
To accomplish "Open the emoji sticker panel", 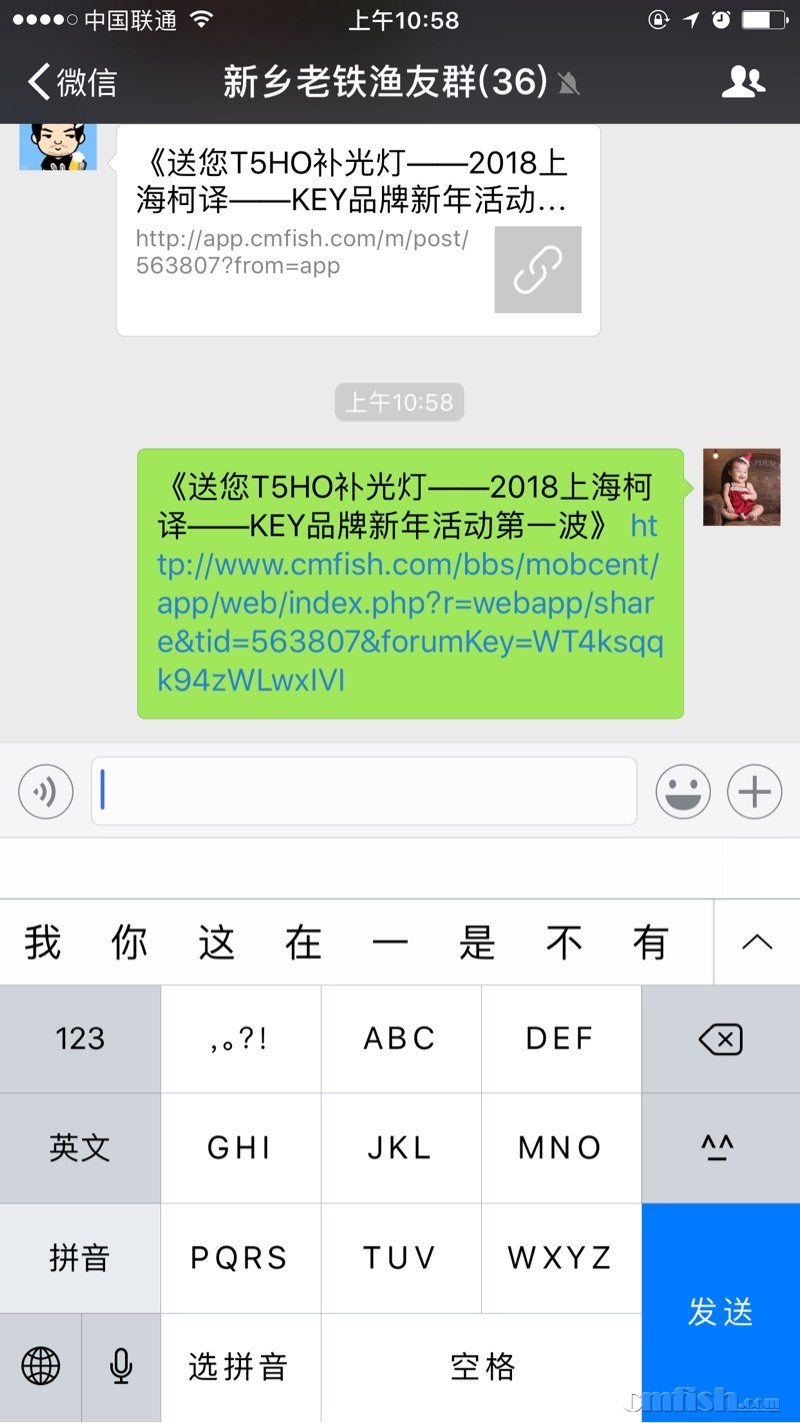I will click(683, 792).
